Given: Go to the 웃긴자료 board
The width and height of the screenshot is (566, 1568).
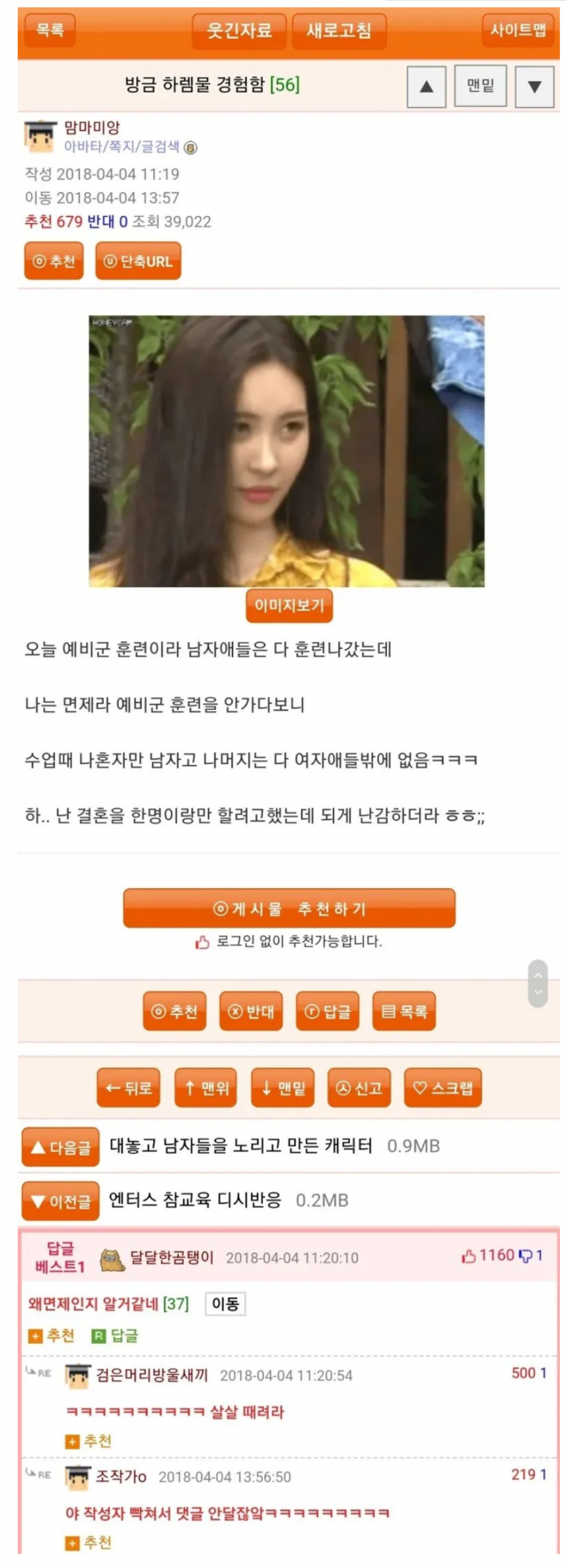Looking at the screenshot, I should (x=239, y=31).
